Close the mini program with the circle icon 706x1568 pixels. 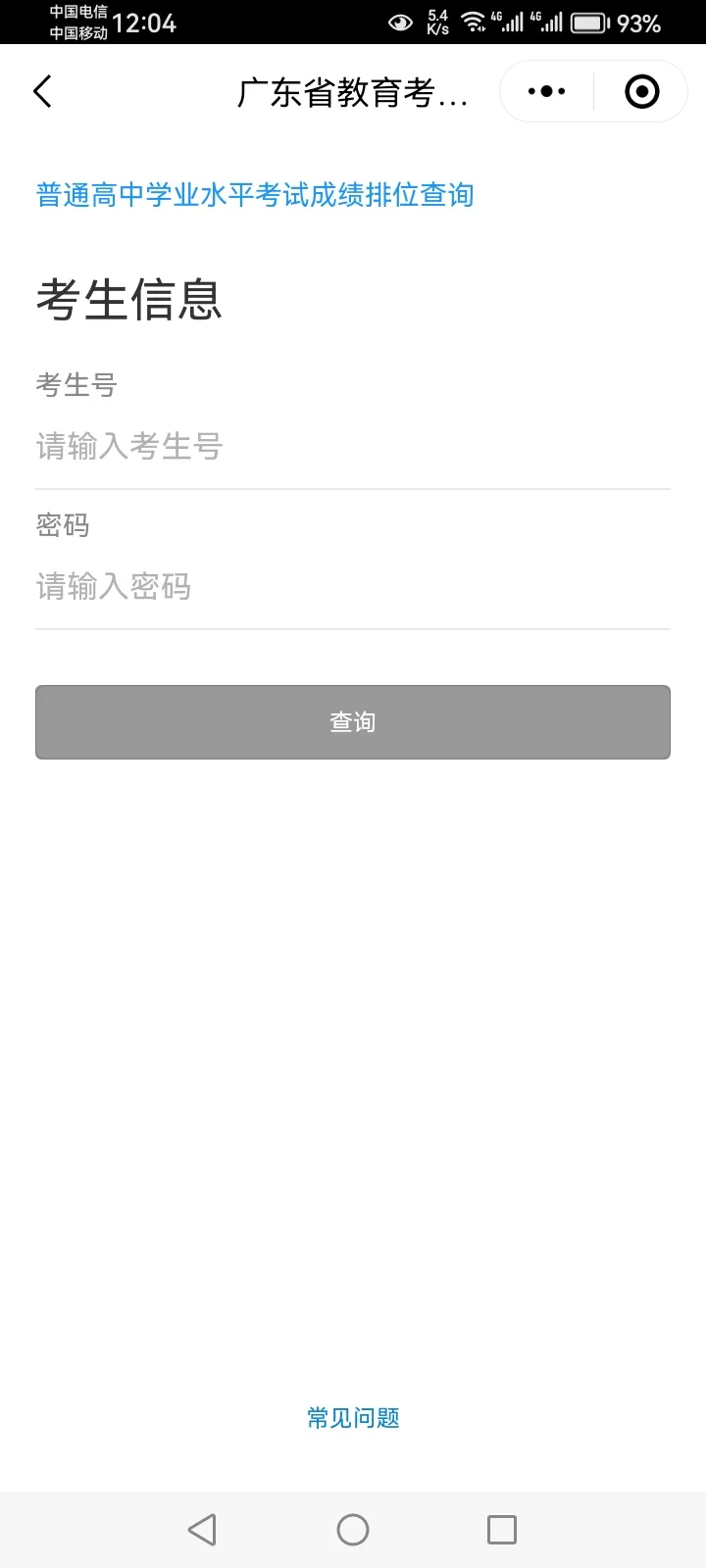click(641, 92)
